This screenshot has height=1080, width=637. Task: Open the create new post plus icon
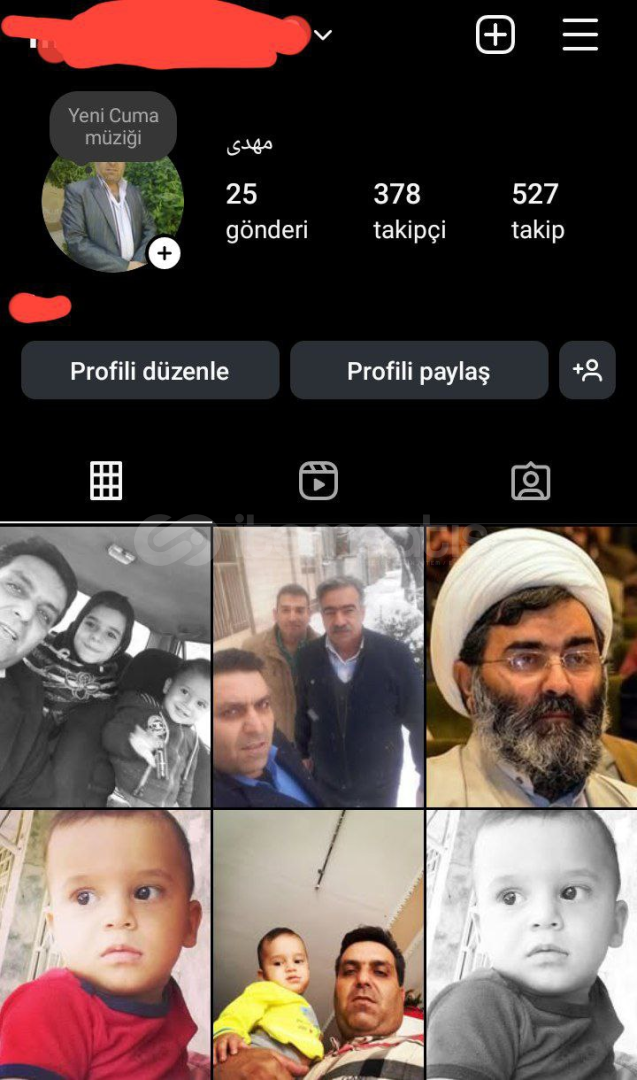[495, 34]
